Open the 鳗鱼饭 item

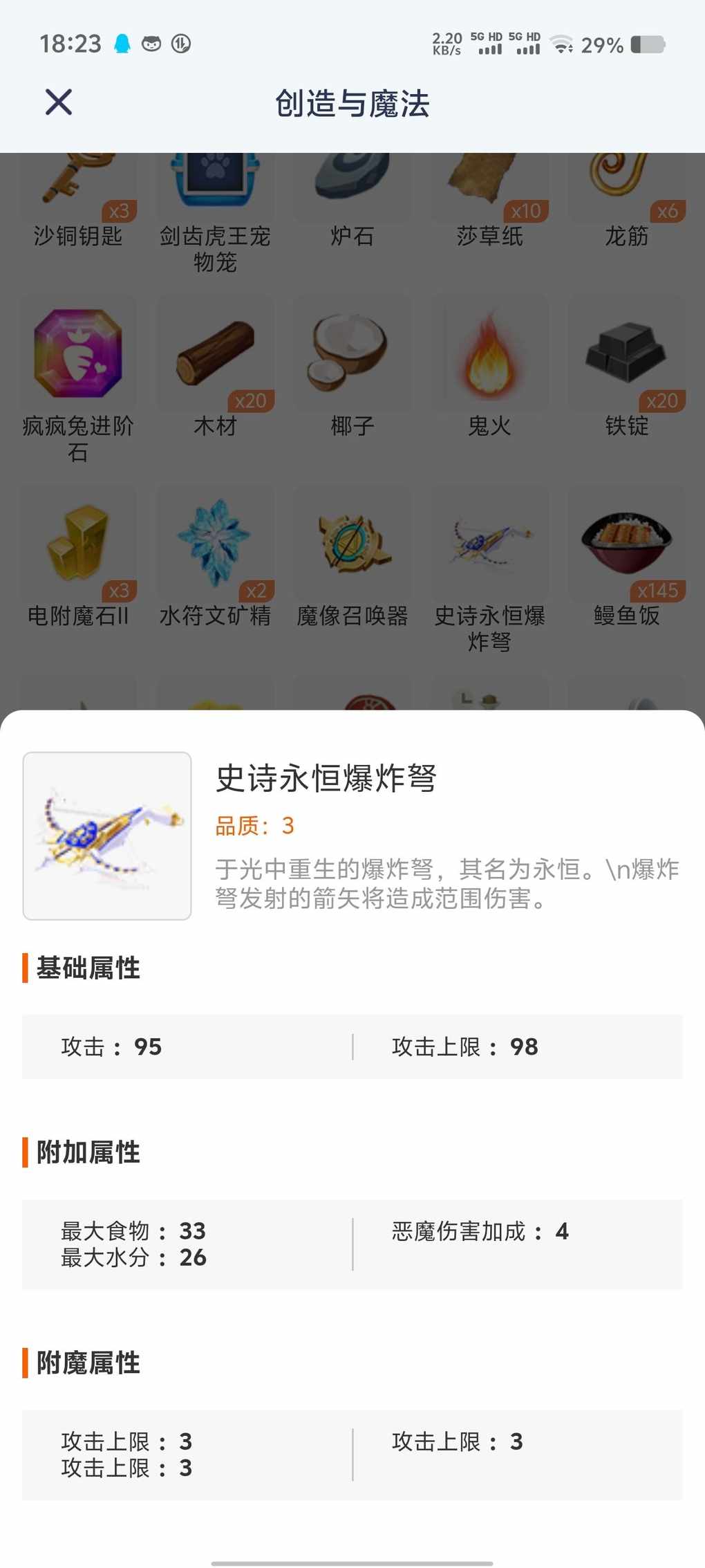click(627, 557)
